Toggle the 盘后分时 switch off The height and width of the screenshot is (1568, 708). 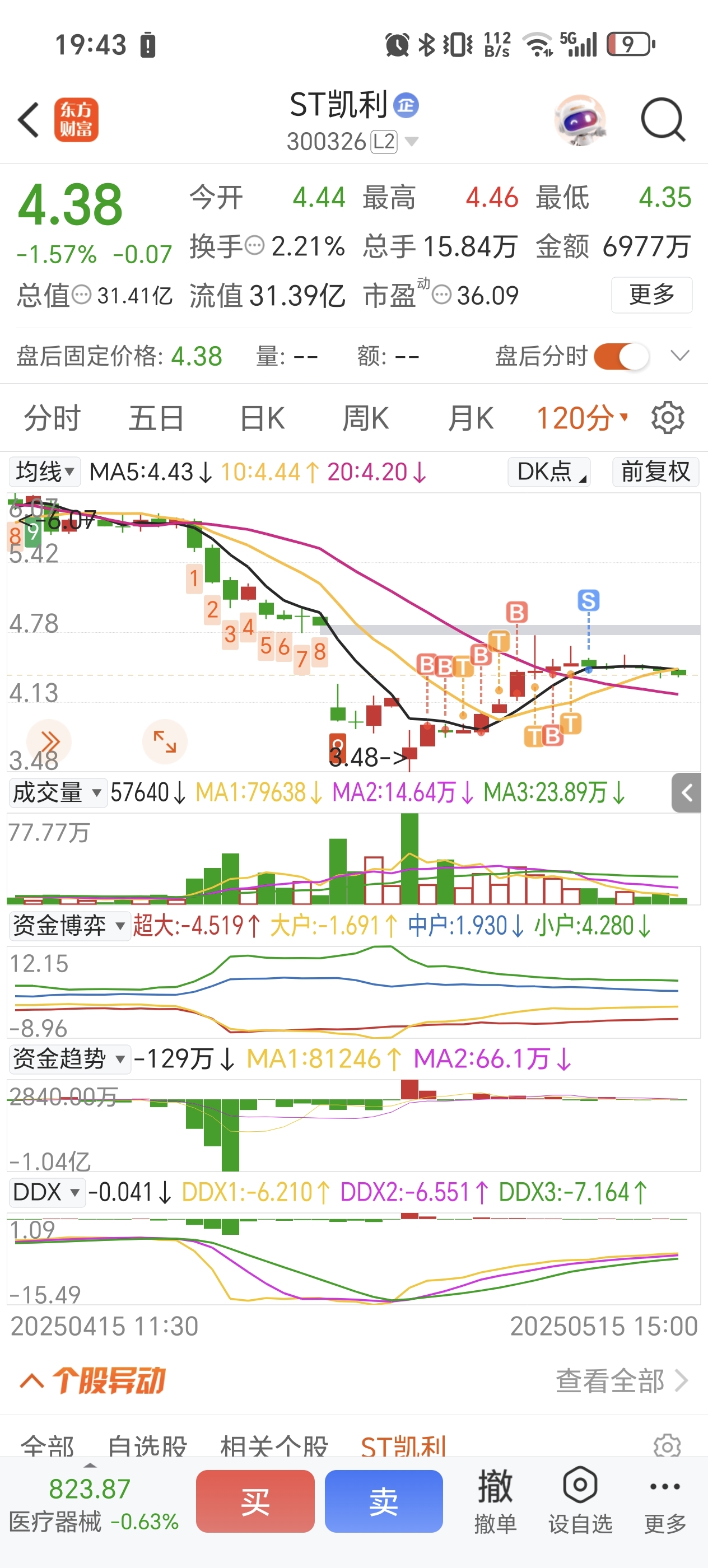tap(621, 356)
